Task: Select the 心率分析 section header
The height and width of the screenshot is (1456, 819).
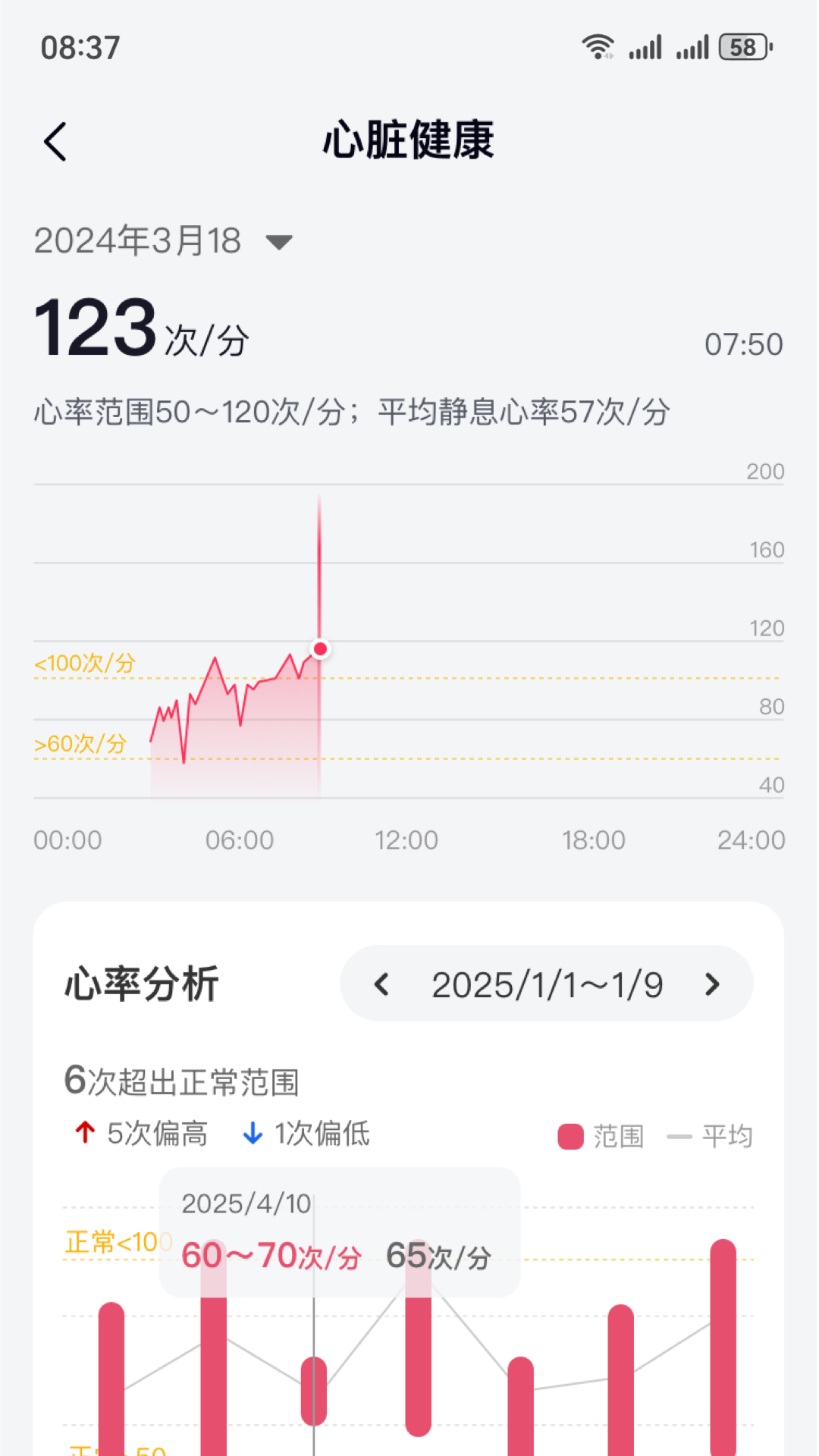Action: 140,983
